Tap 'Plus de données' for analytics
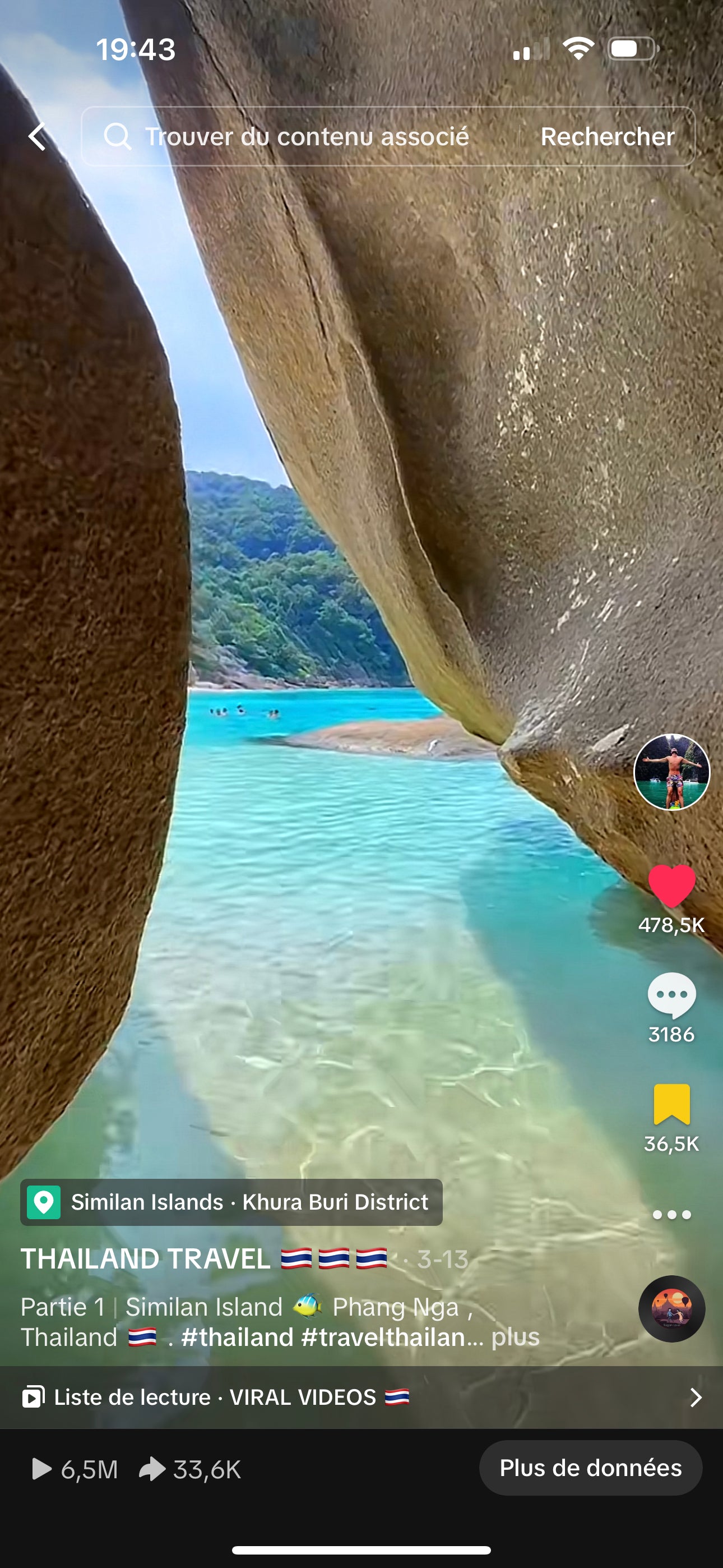Viewport: 723px width, 1568px height. [x=590, y=1468]
